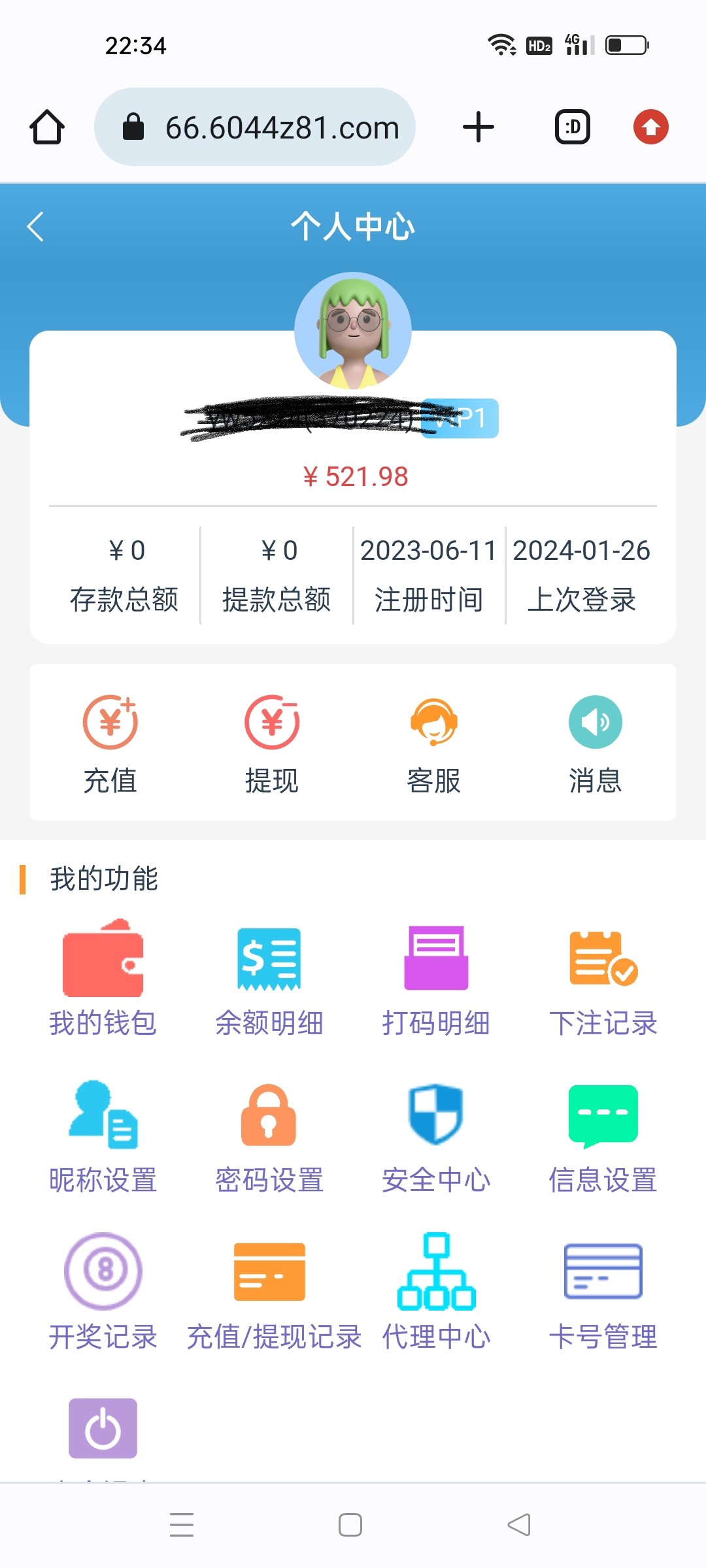The height and width of the screenshot is (1568, 706).
Task: Tap the profile avatar picture
Action: [353, 330]
